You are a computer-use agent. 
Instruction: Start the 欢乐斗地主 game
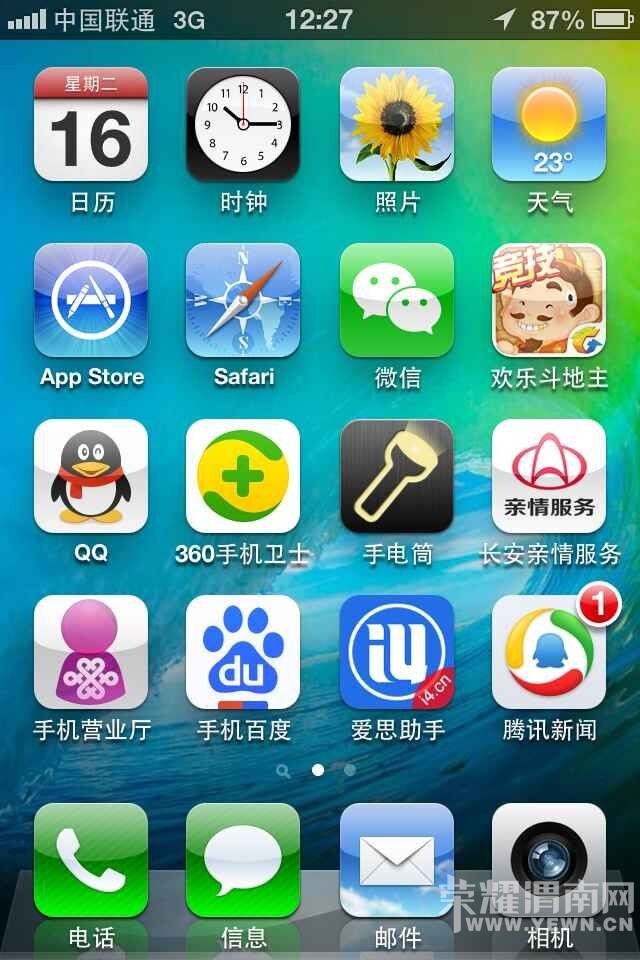[x=549, y=300]
